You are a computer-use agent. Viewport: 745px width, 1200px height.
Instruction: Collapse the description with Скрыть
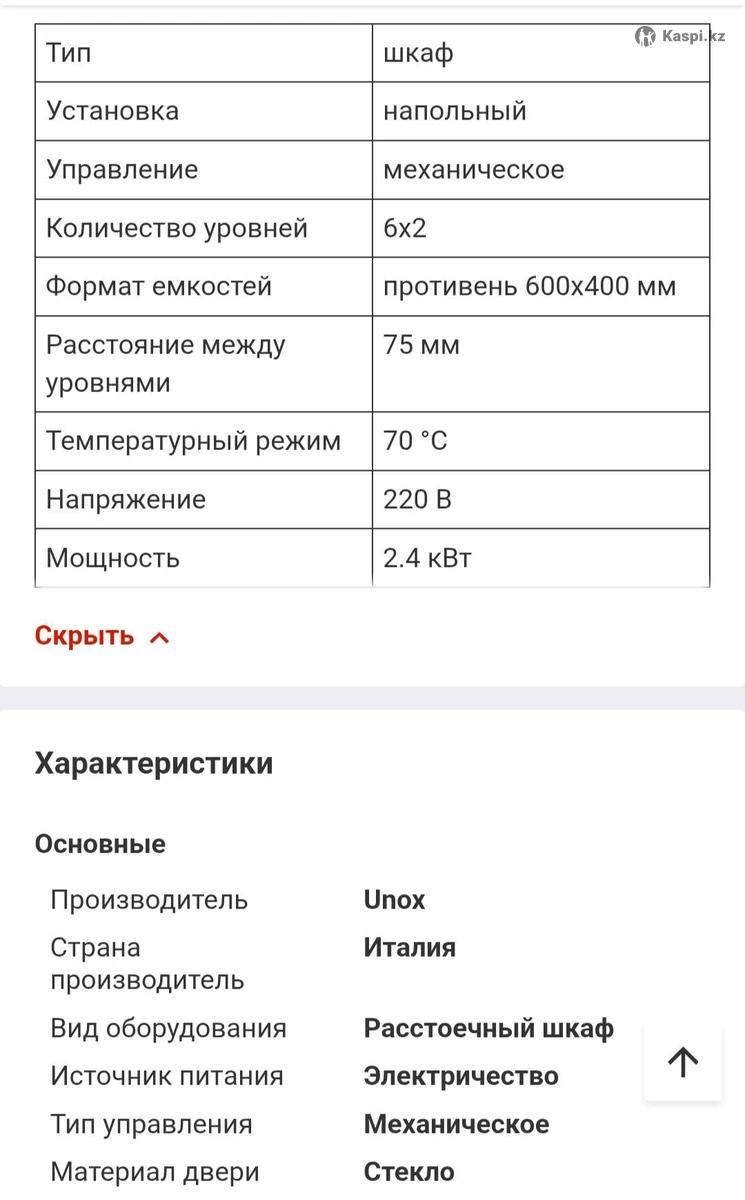tap(101, 636)
